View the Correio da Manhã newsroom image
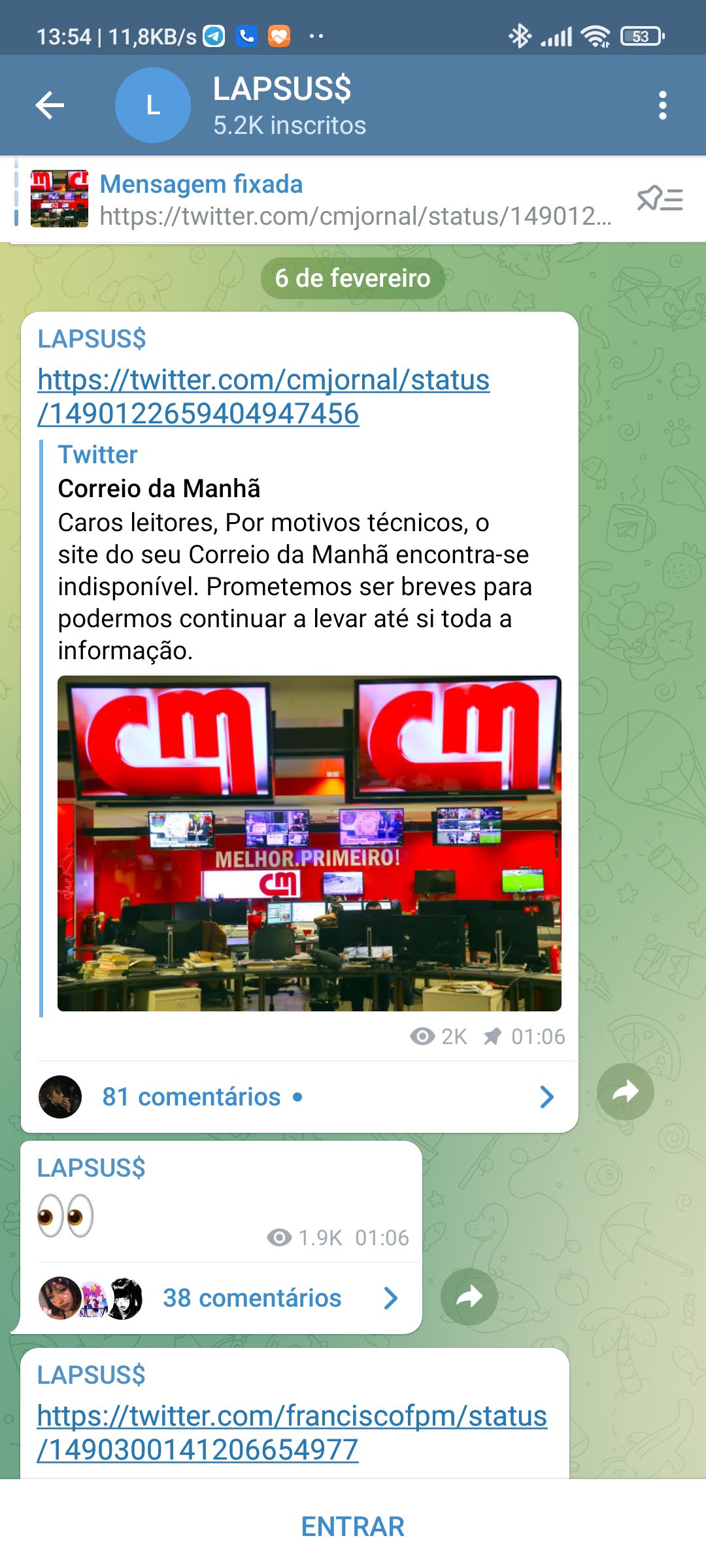 click(309, 843)
